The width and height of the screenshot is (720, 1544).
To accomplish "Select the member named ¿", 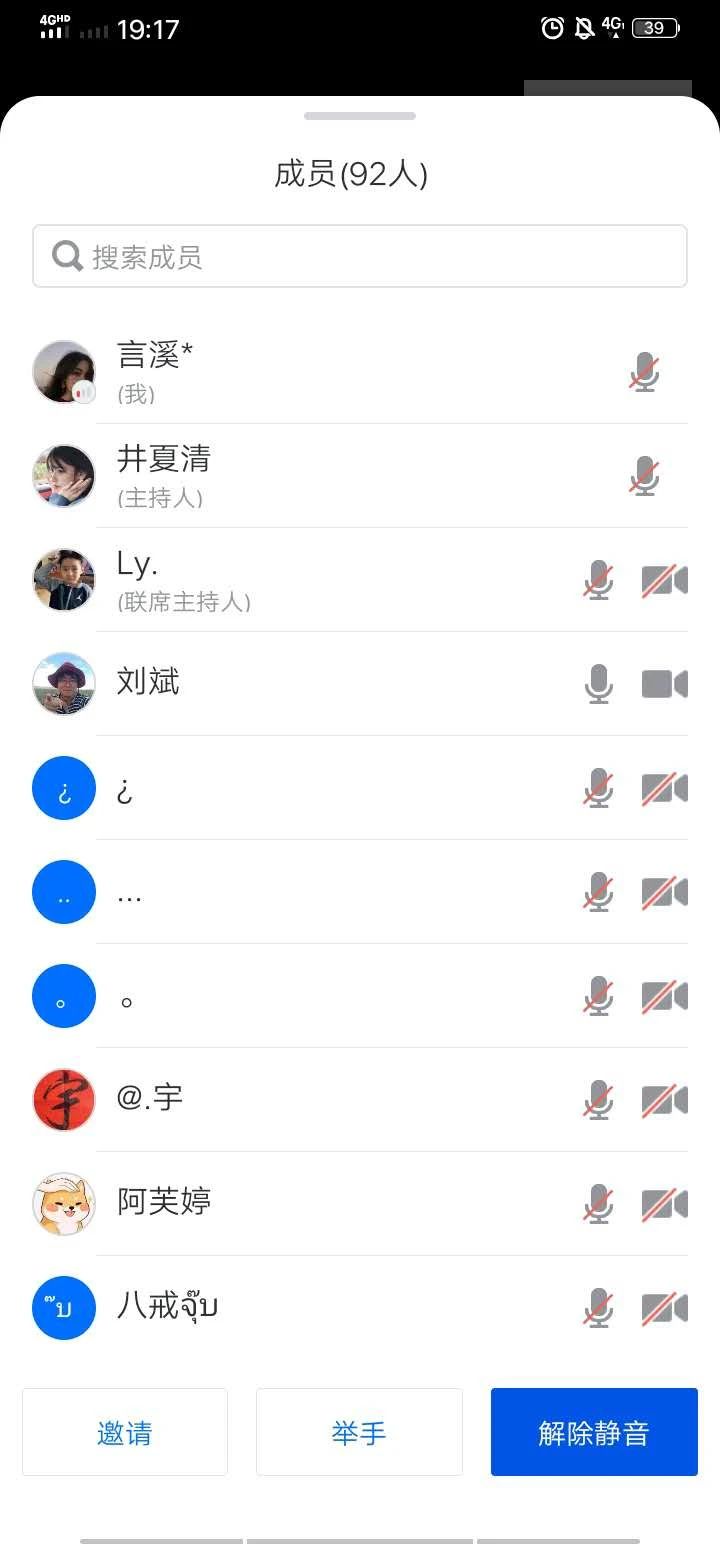I will coord(360,788).
